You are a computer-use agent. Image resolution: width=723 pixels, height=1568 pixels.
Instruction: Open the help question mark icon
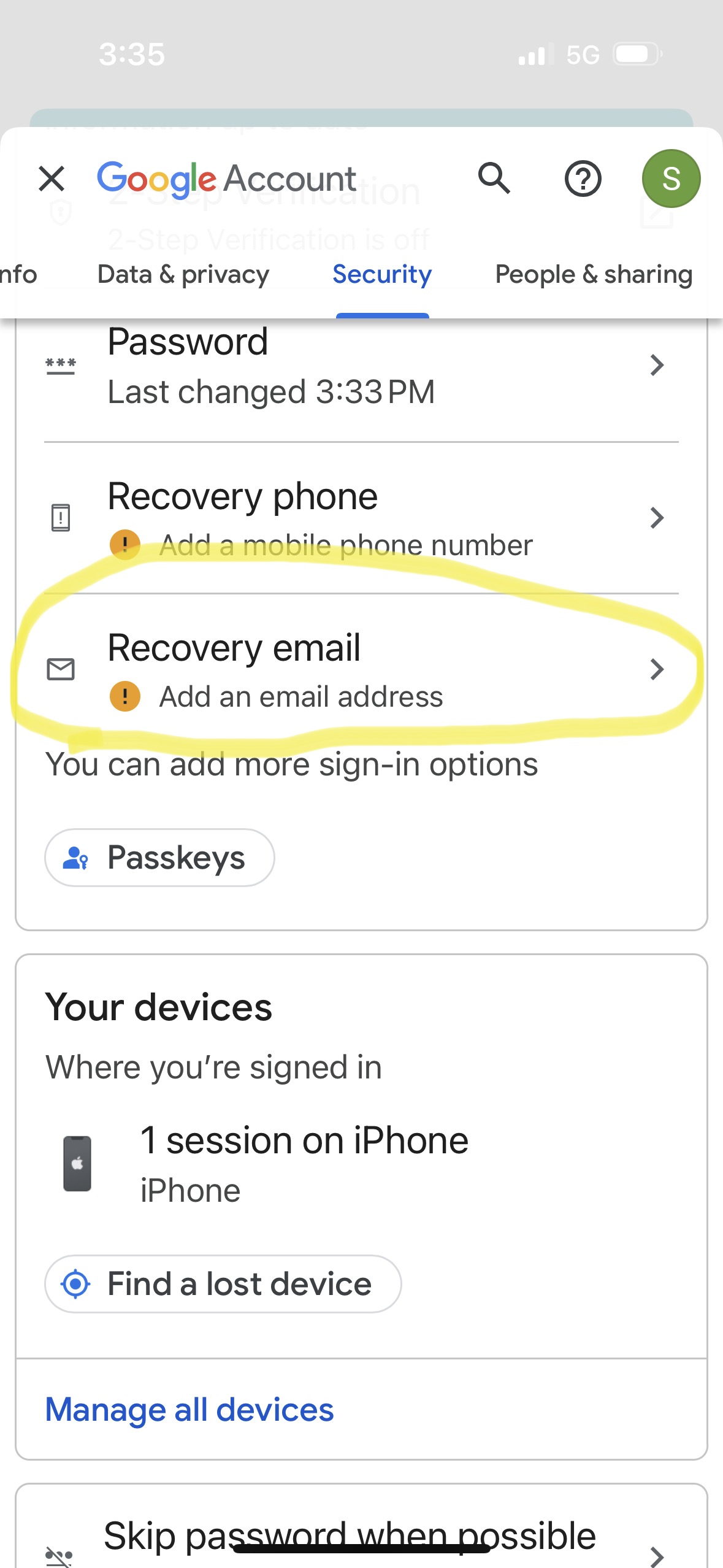pyautogui.click(x=583, y=179)
